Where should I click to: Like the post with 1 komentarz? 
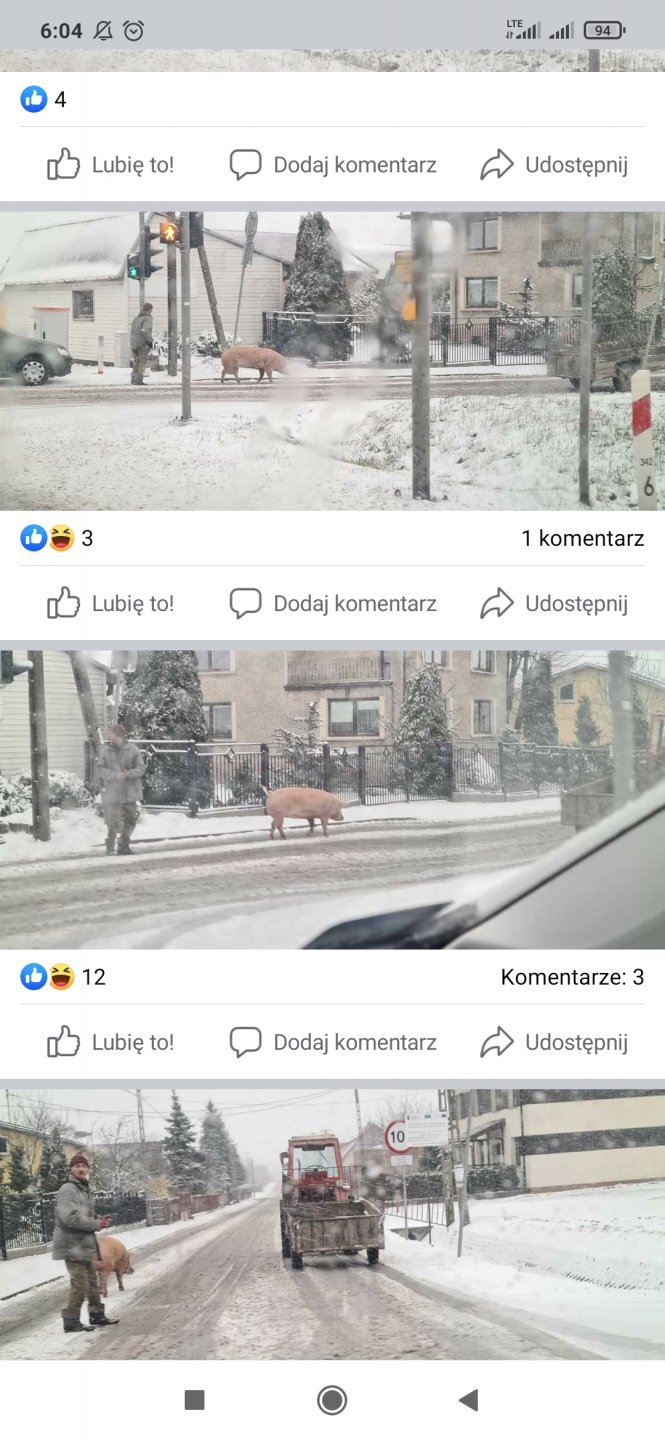[111, 603]
